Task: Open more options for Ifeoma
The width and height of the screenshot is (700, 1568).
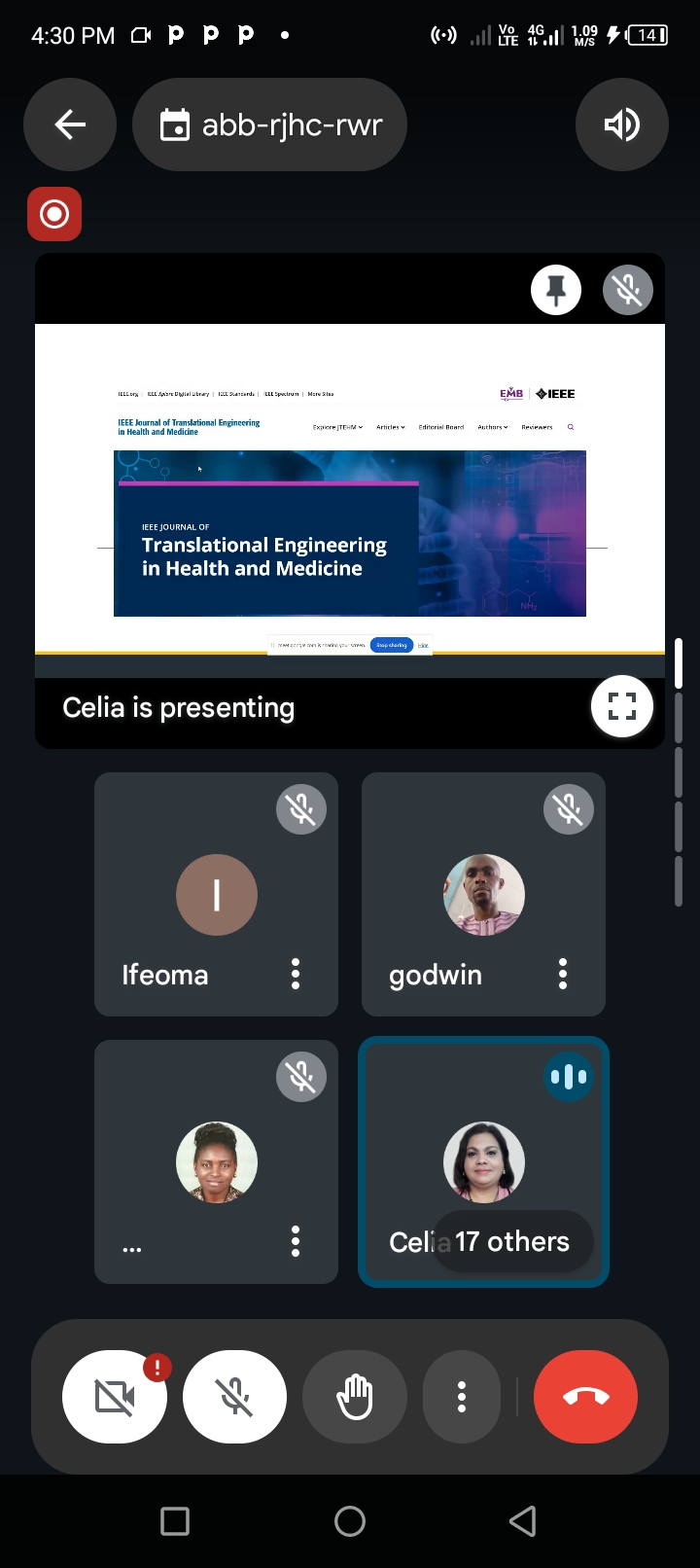Action: point(296,974)
